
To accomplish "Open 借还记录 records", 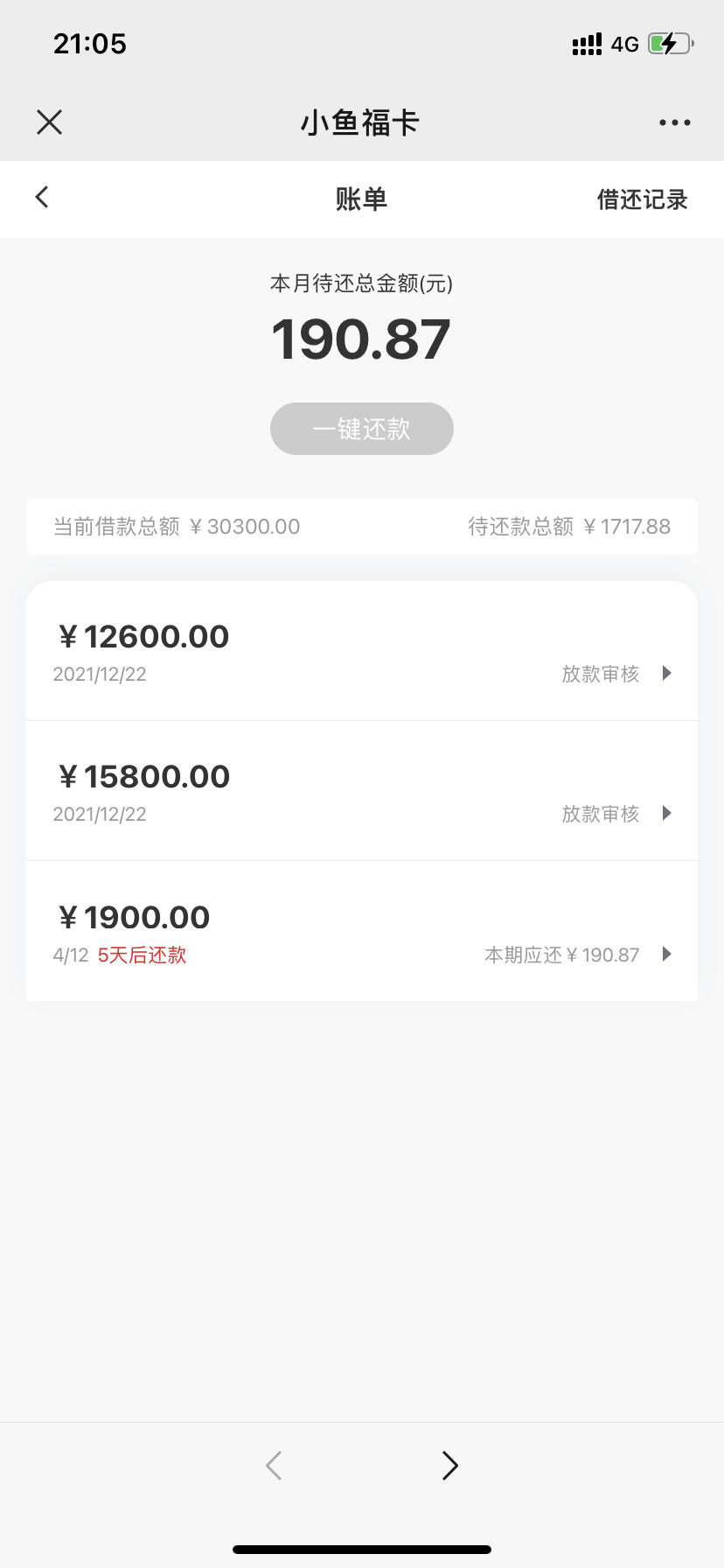I will [x=642, y=199].
